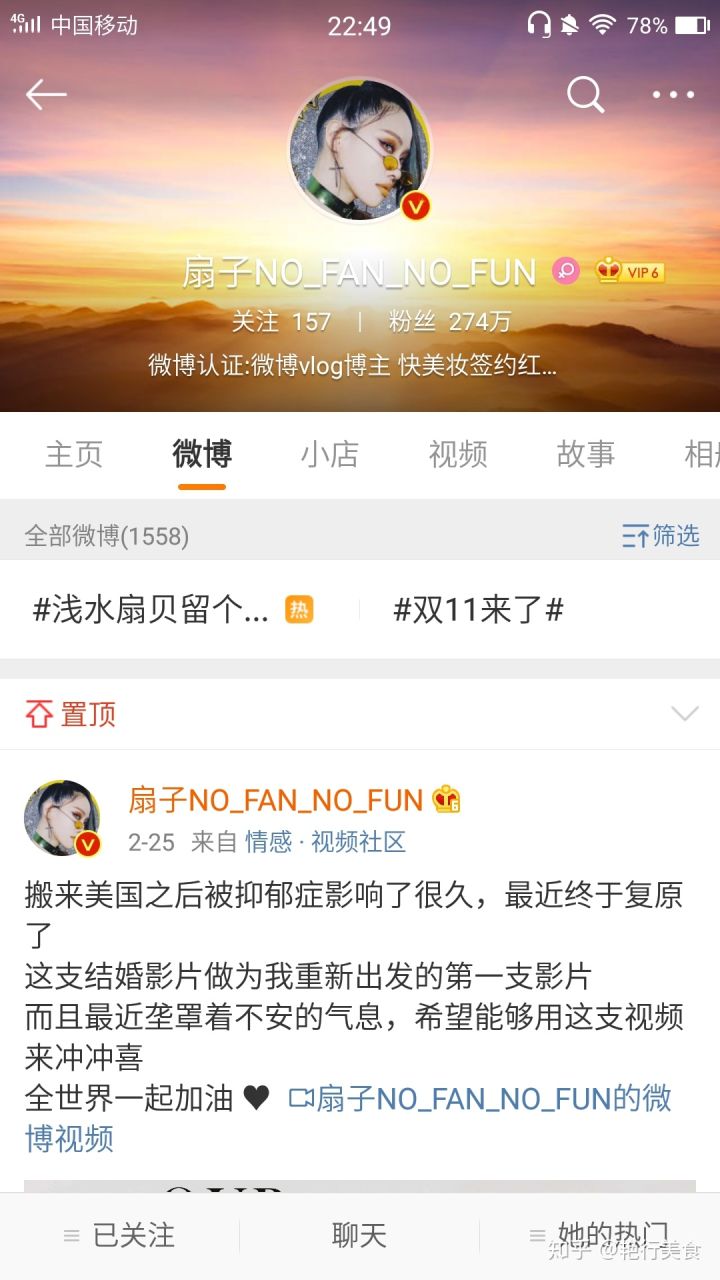720x1280 pixels.
Task: Select the 主页 tab
Action: tap(74, 455)
